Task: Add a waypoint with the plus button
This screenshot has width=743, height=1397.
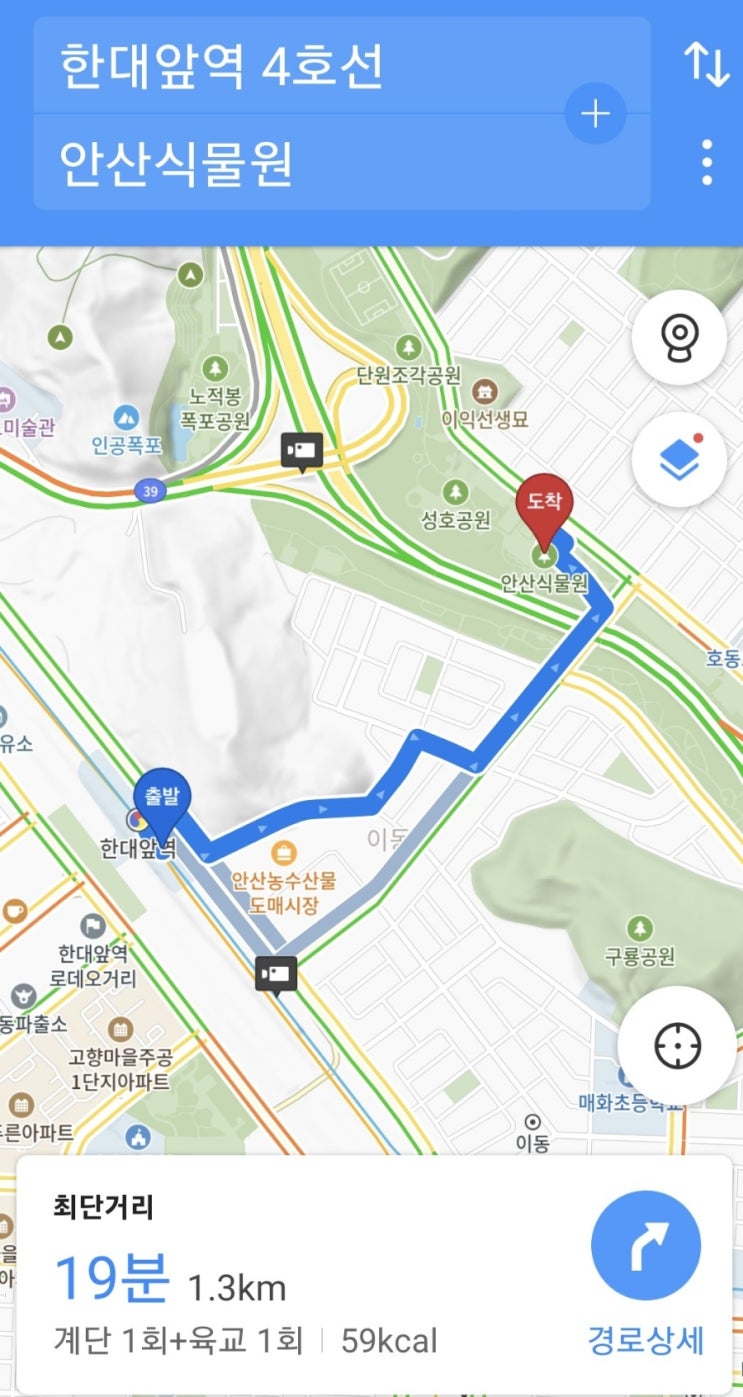Action: (x=595, y=114)
